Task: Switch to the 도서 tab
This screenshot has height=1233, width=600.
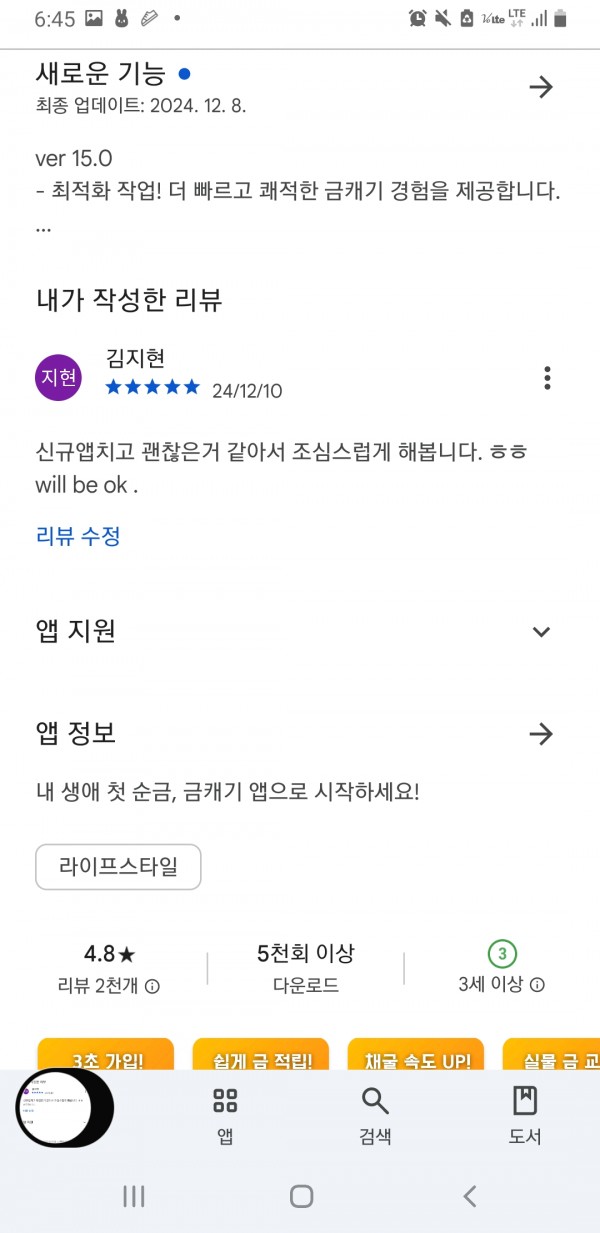Action: pyautogui.click(x=525, y=1115)
